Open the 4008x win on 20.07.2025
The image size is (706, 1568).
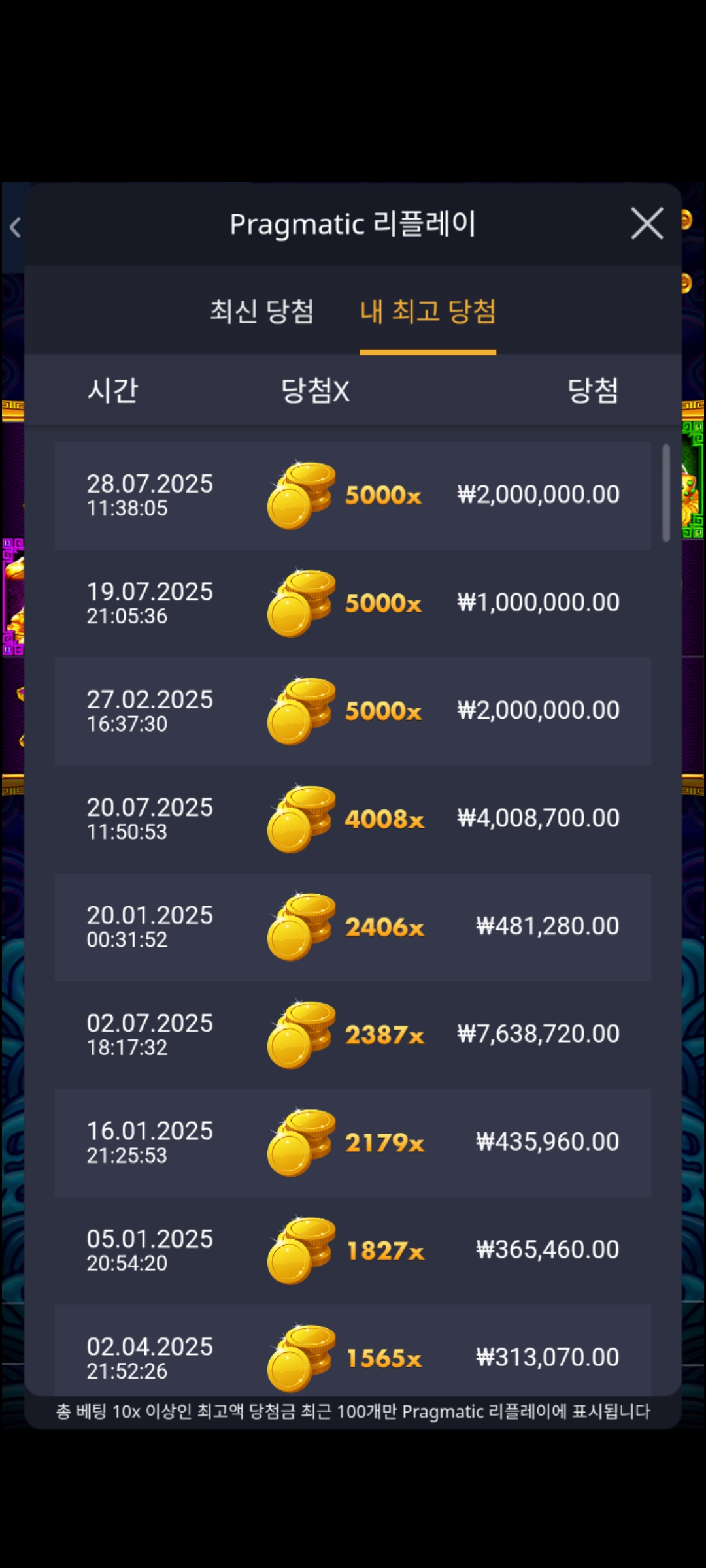353,819
